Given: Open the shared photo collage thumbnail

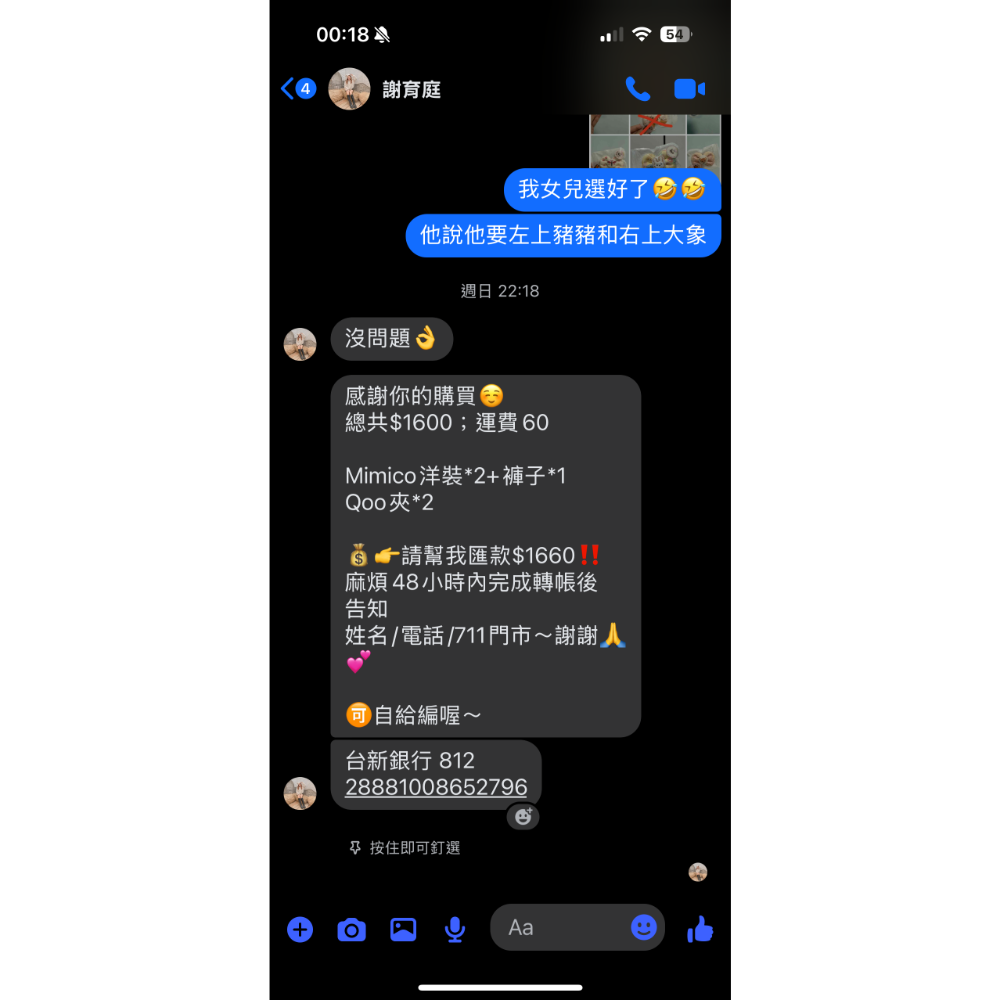Looking at the screenshot, I should [655, 140].
